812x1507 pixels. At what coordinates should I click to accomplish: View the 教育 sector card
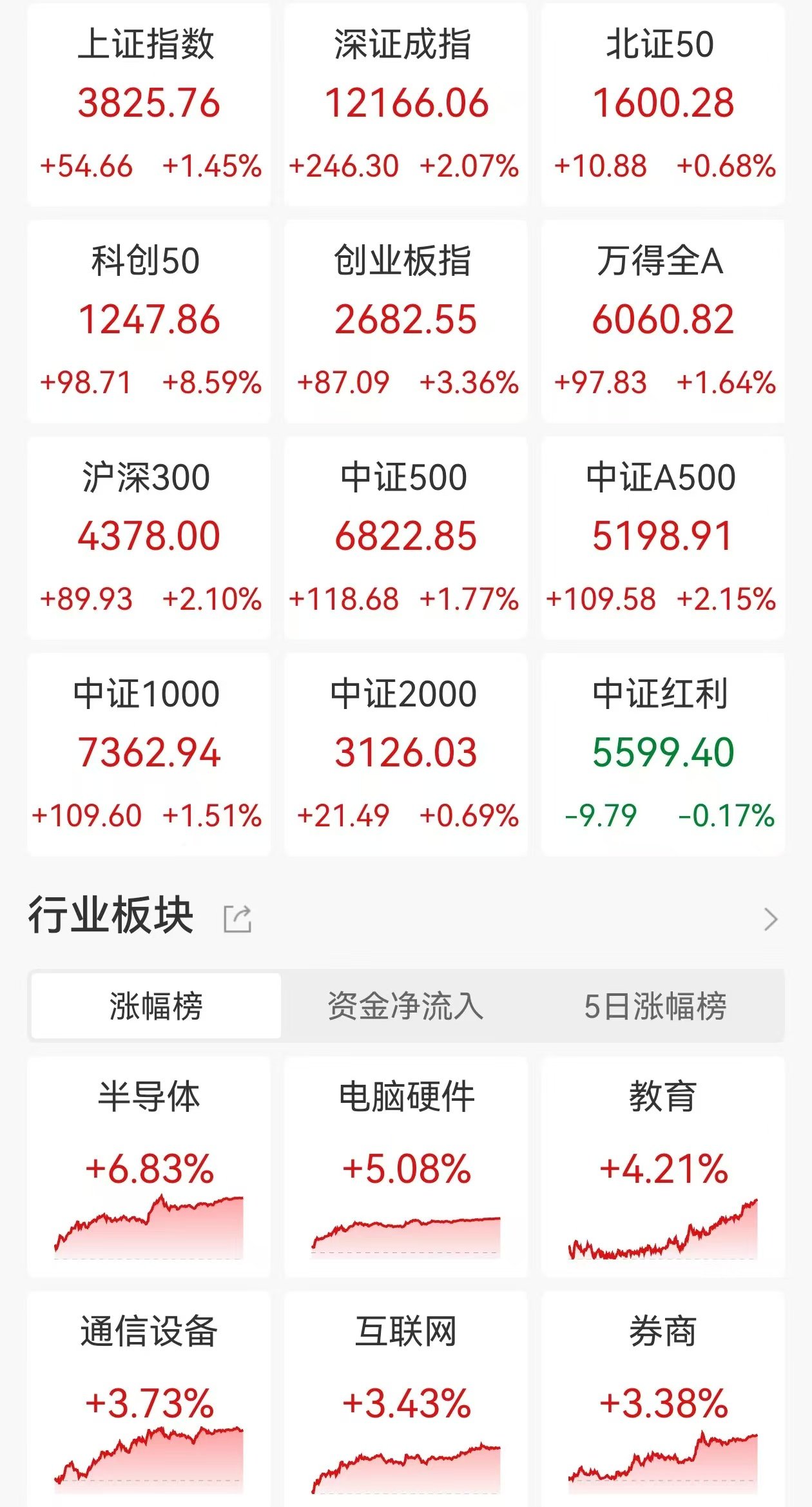pyautogui.click(x=663, y=1167)
